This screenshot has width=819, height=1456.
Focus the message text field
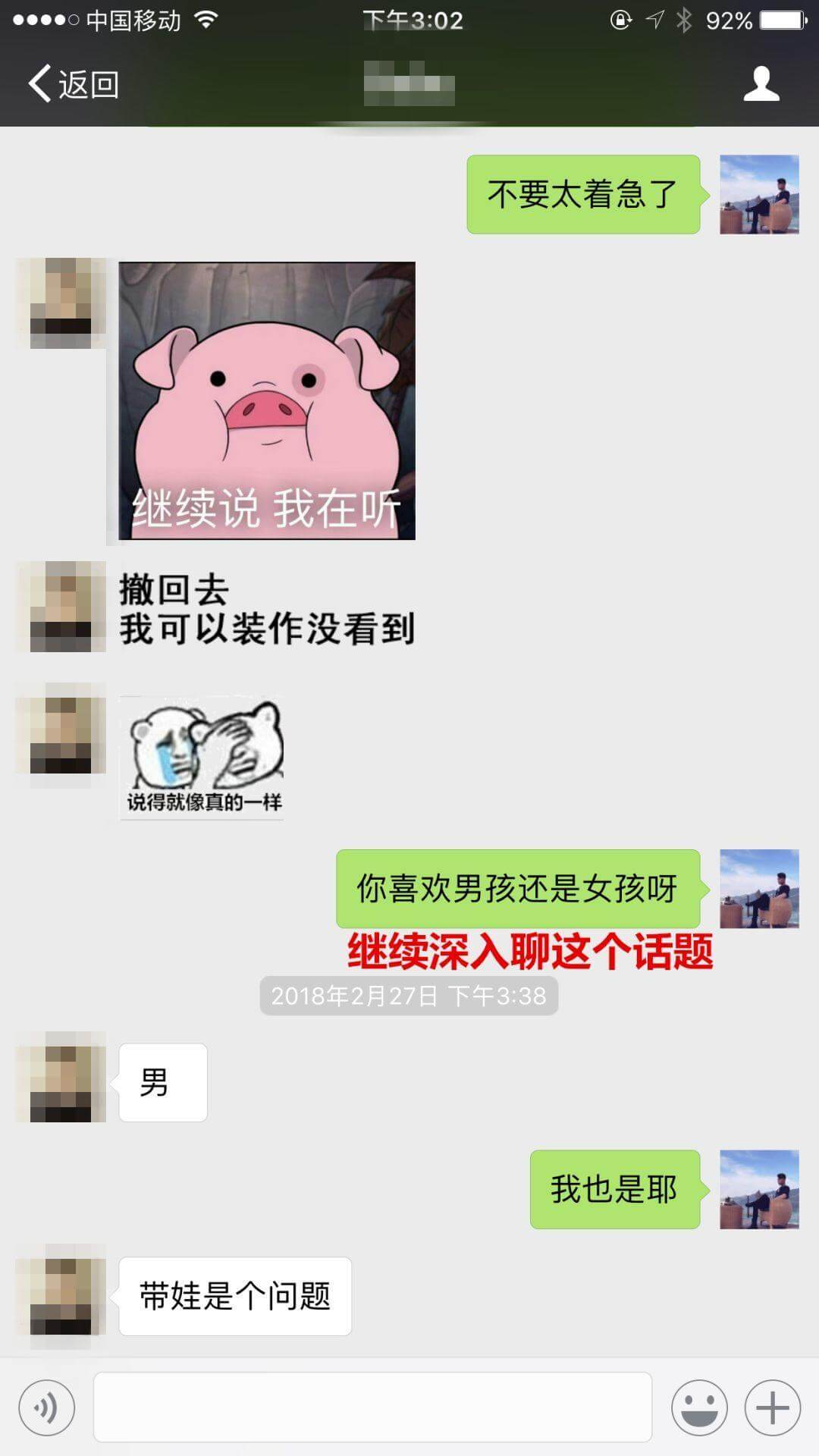(x=372, y=1407)
